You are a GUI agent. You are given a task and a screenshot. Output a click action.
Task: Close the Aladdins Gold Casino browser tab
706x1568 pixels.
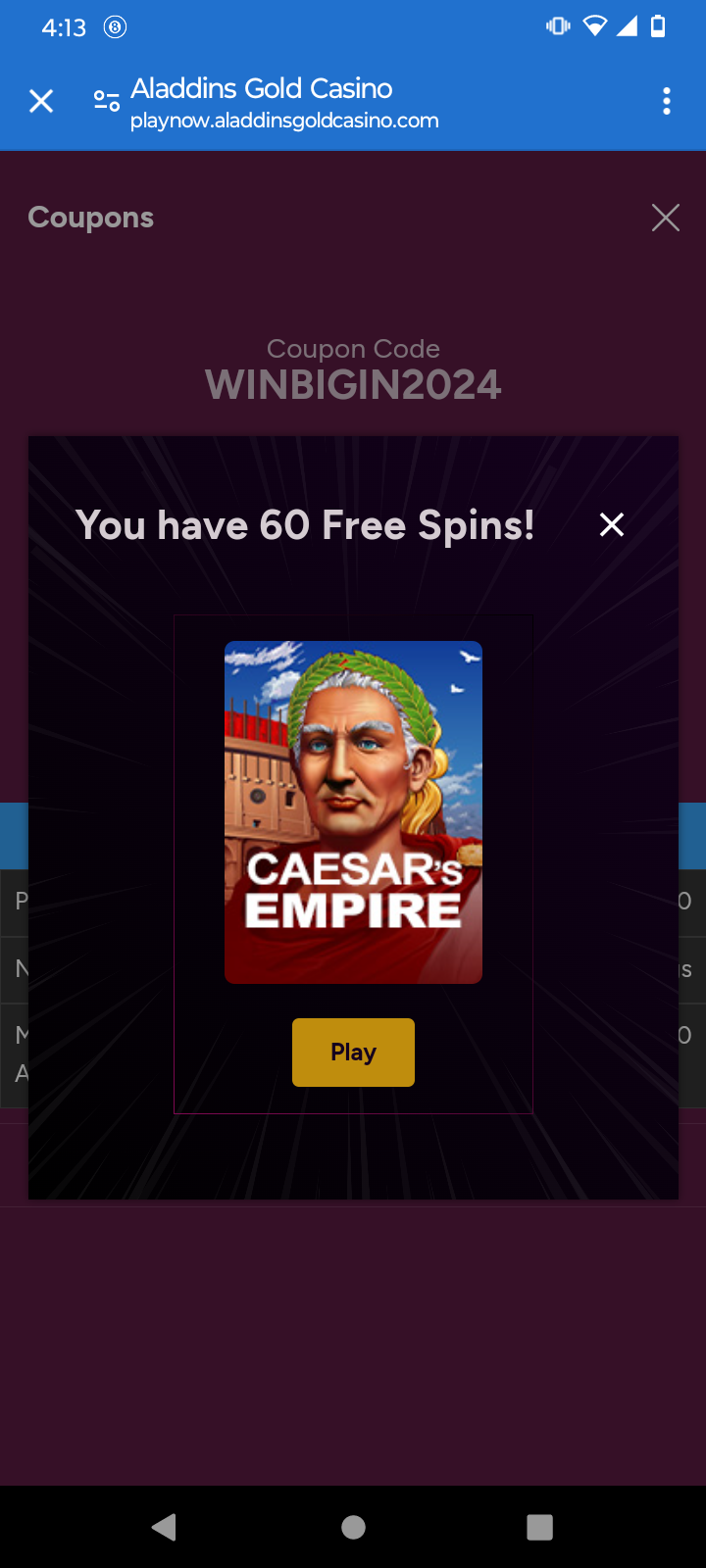pyautogui.click(x=41, y=101)
